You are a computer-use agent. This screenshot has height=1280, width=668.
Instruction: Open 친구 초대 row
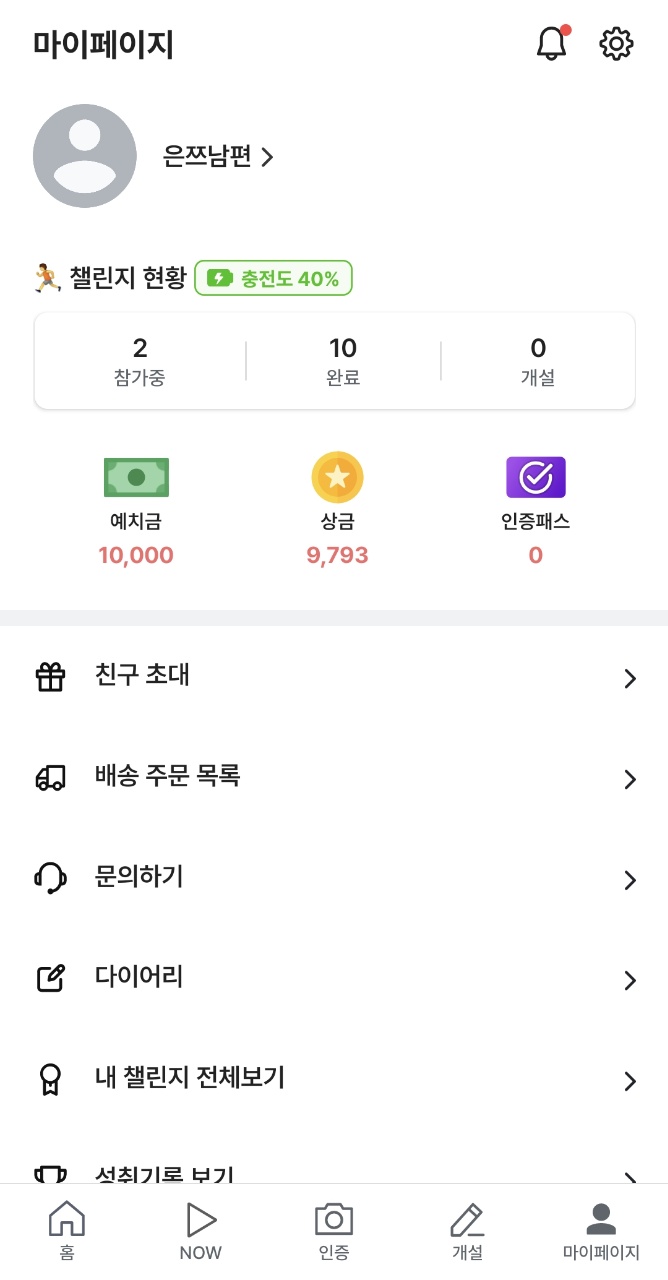click(334, 677)
